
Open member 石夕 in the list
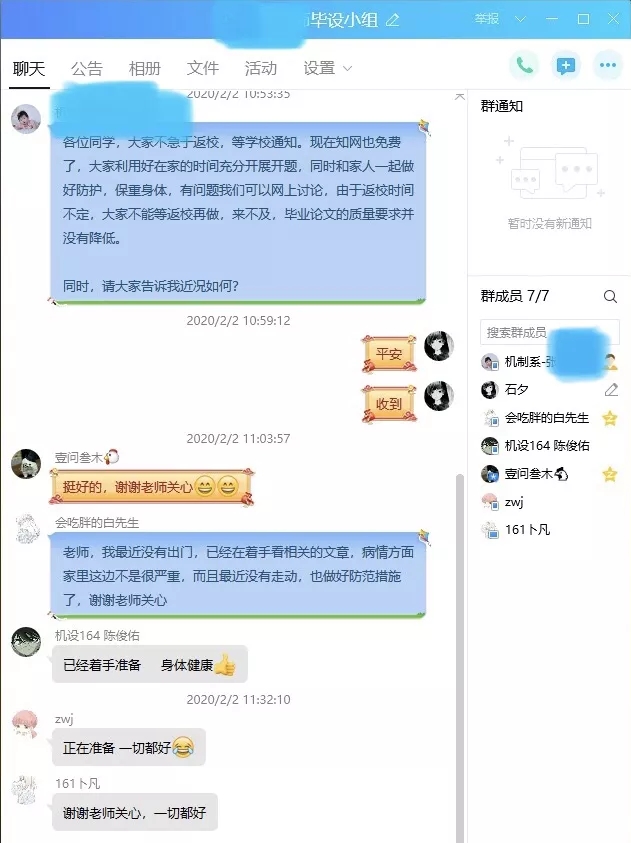click(517, 390)
